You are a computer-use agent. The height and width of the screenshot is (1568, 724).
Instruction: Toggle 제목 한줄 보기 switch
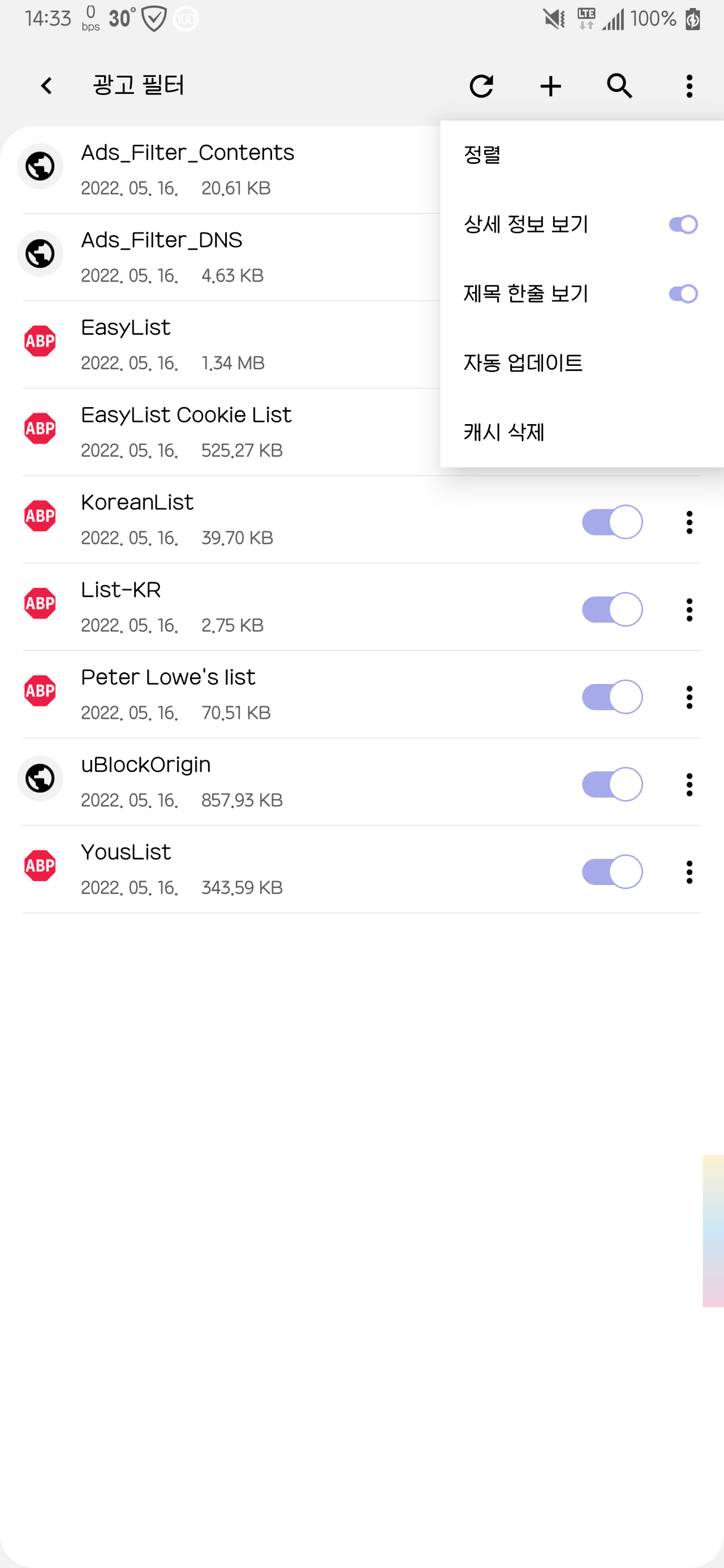coord(683,293)
